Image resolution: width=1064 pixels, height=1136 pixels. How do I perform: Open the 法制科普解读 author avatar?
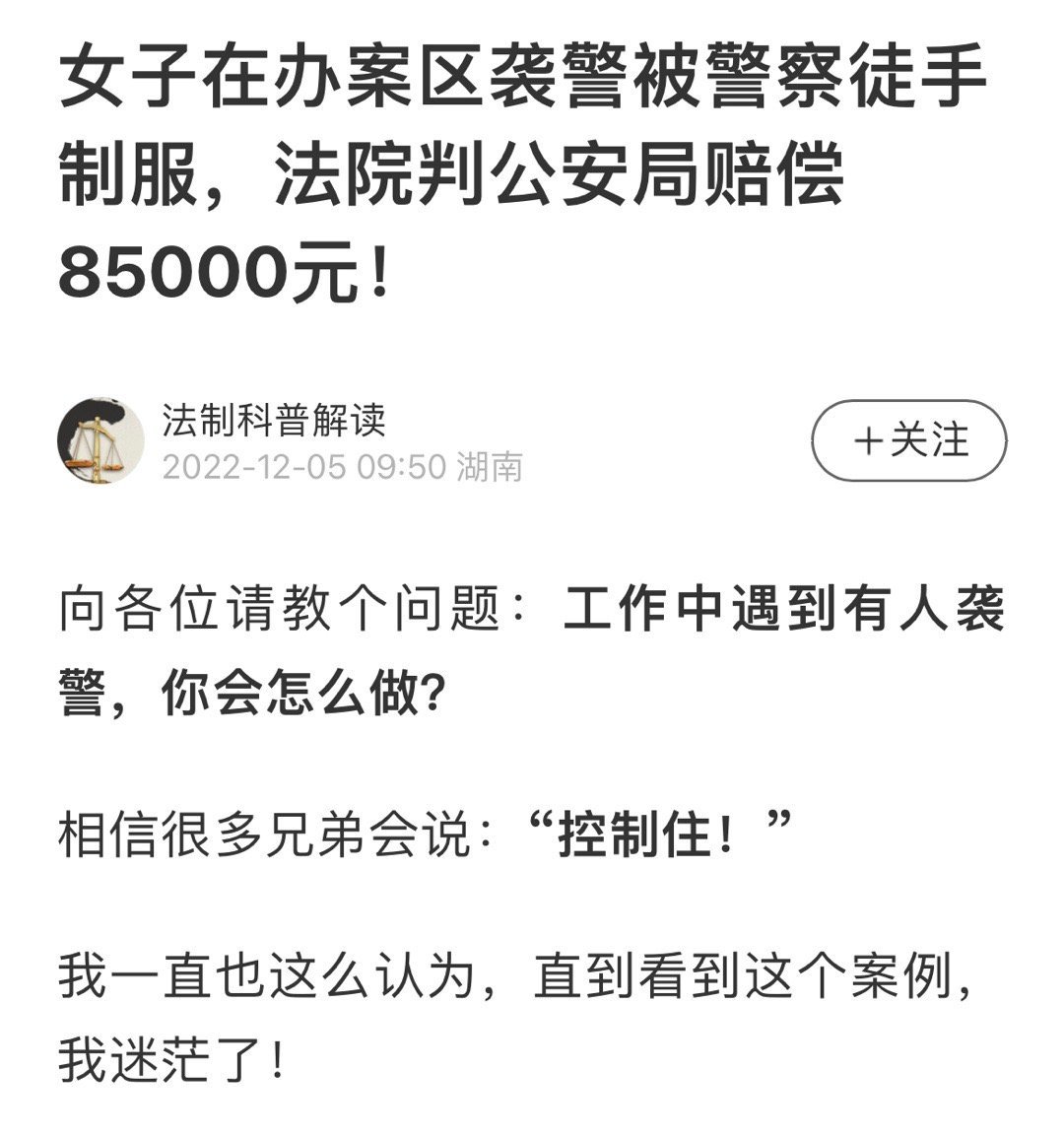click(101, 442)
